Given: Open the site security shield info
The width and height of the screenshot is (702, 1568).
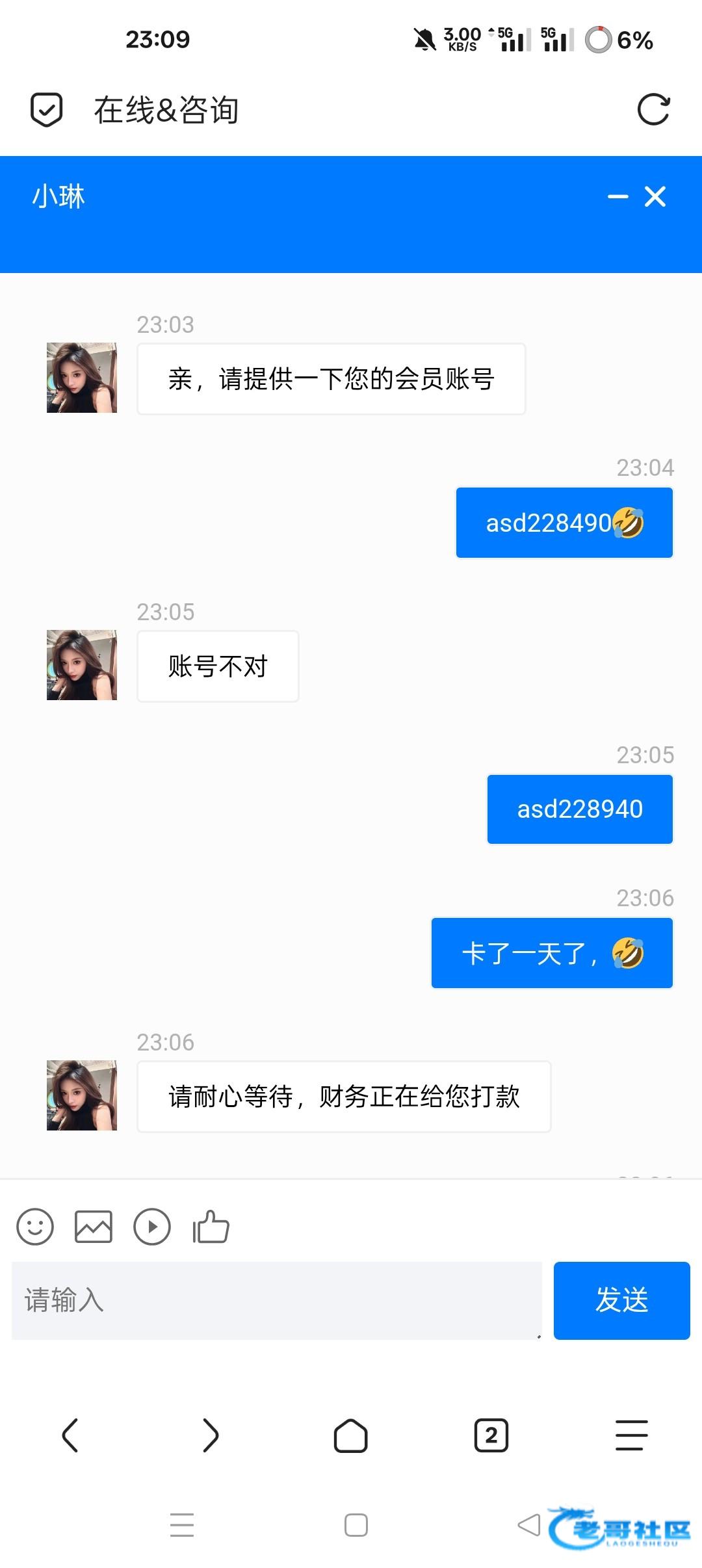Looking at the screenshot, I should [47, 109].
